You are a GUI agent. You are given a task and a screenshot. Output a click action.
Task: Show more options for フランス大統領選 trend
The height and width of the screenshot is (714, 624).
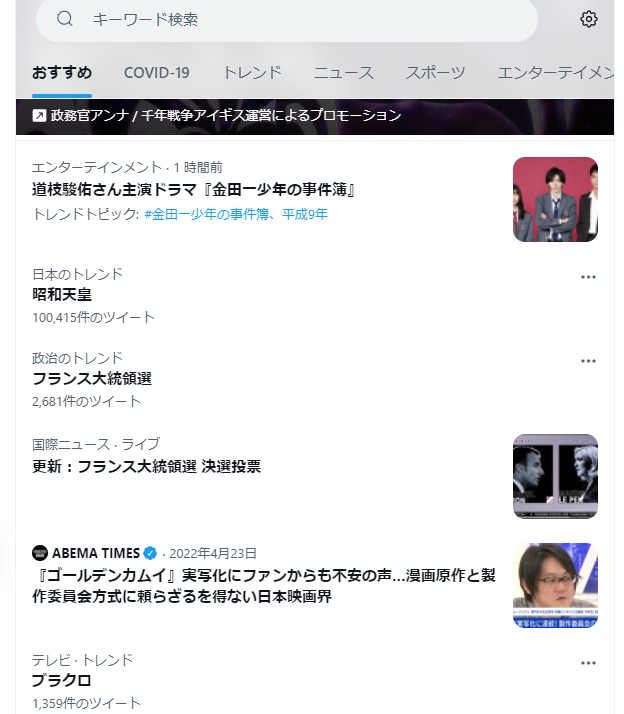[x=588, y=361]
